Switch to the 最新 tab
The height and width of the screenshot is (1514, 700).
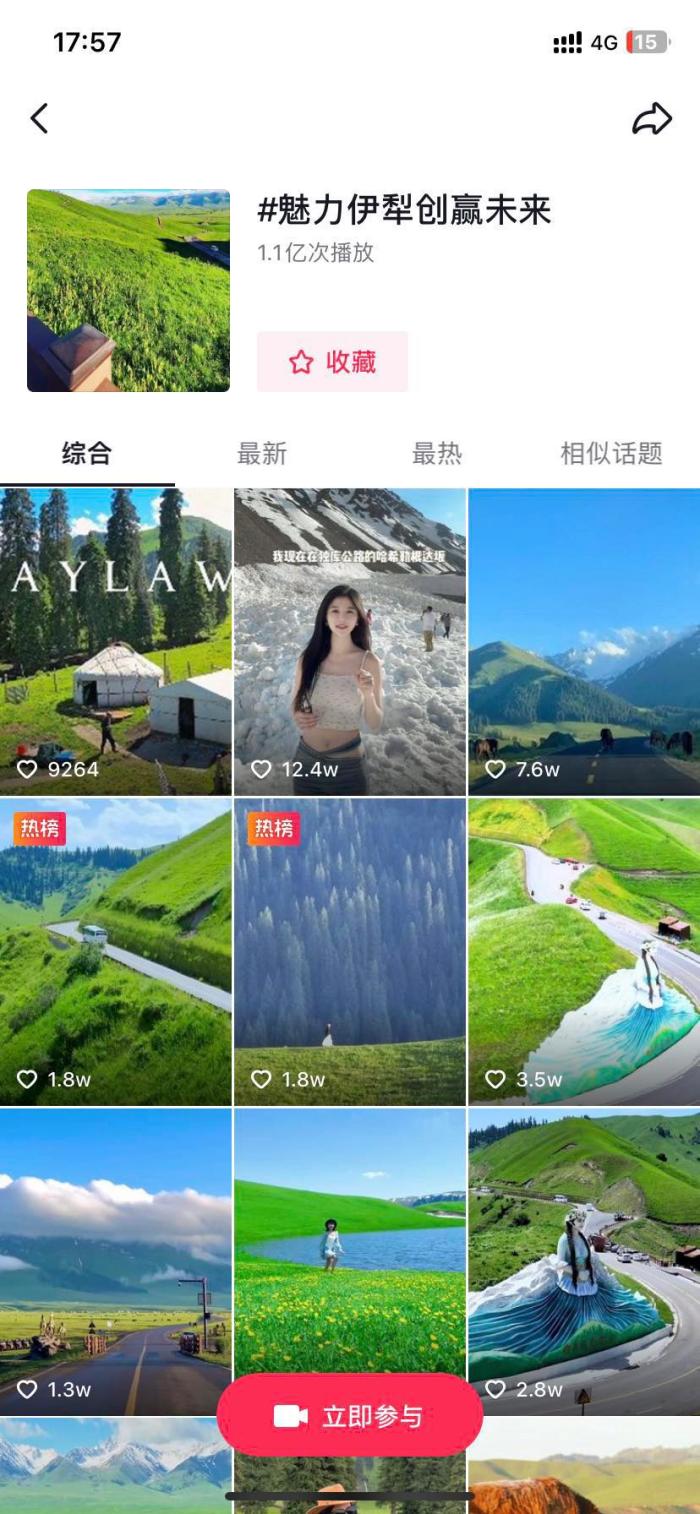coord(262,454)
